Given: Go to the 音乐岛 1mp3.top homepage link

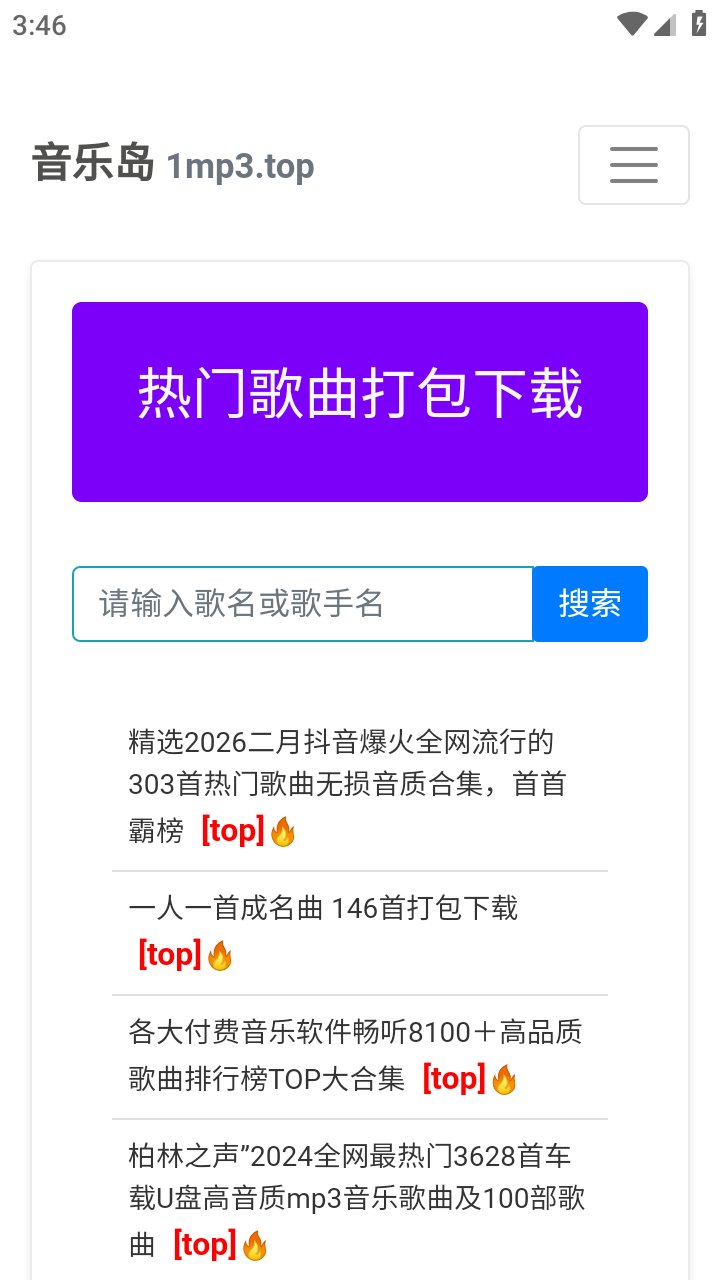Looking at the screenshot, I should pyautogui.click(x=173, y=165).
